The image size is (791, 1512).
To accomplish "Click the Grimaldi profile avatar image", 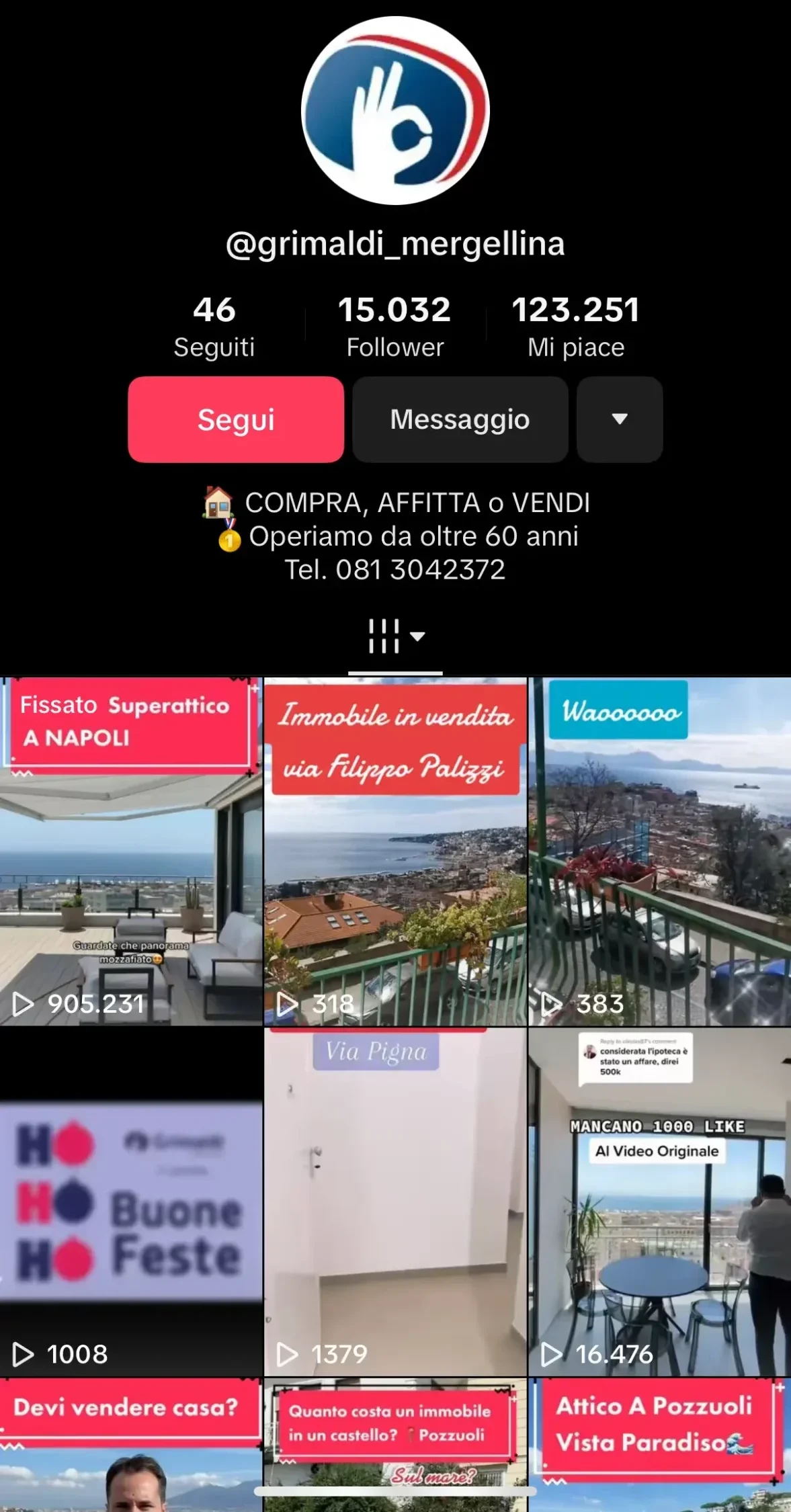I will point(395,111).
